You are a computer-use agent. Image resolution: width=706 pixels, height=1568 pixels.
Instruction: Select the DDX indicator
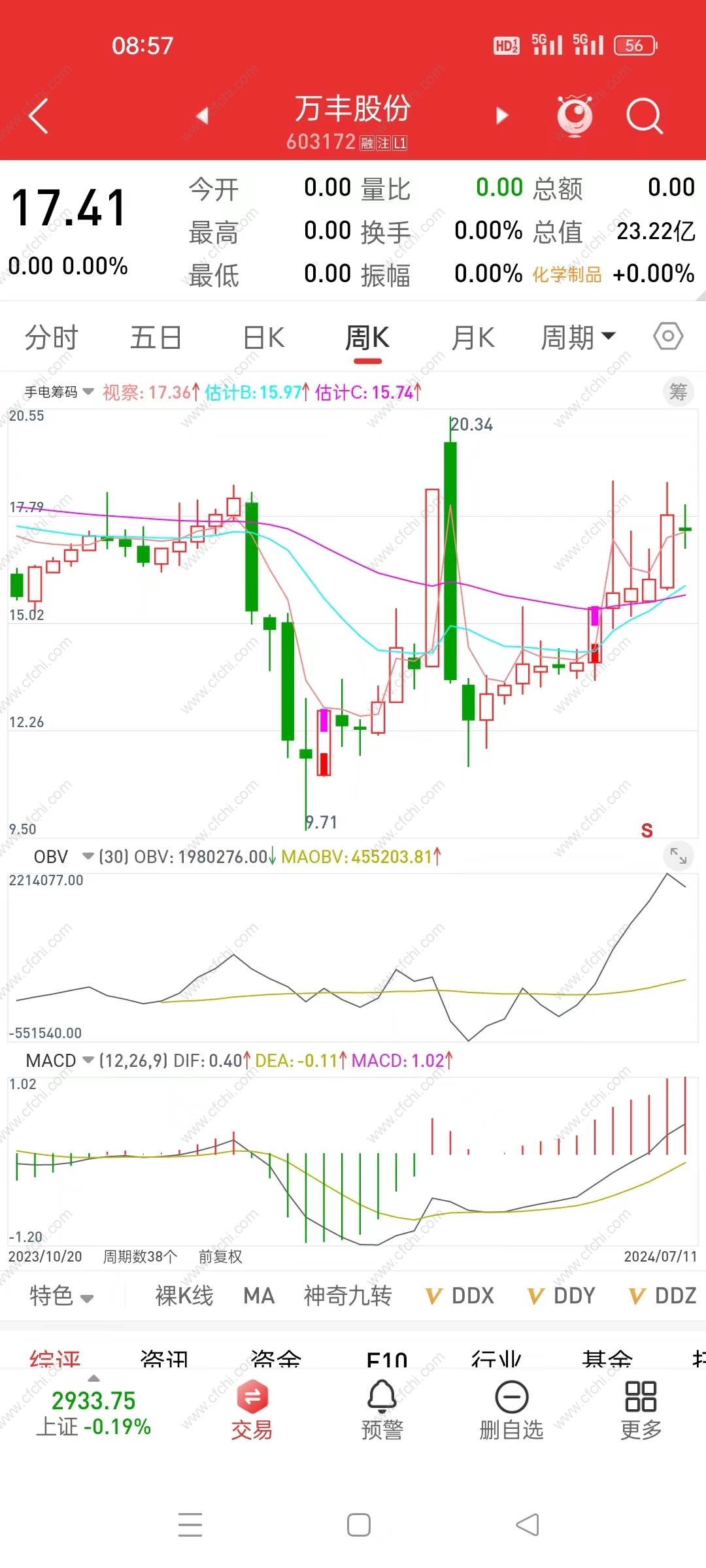(460, 1296)
